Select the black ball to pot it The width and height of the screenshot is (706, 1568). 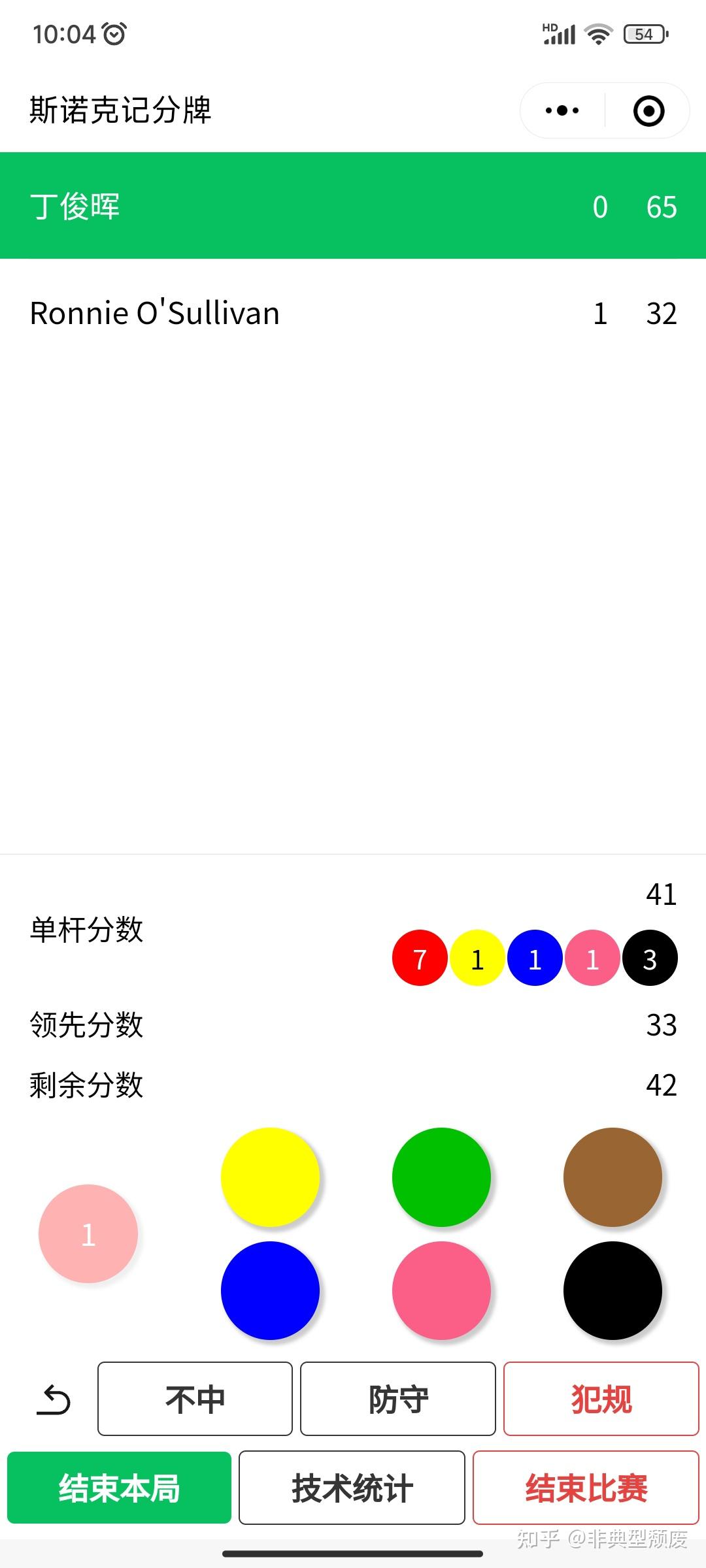[613, 1290]
